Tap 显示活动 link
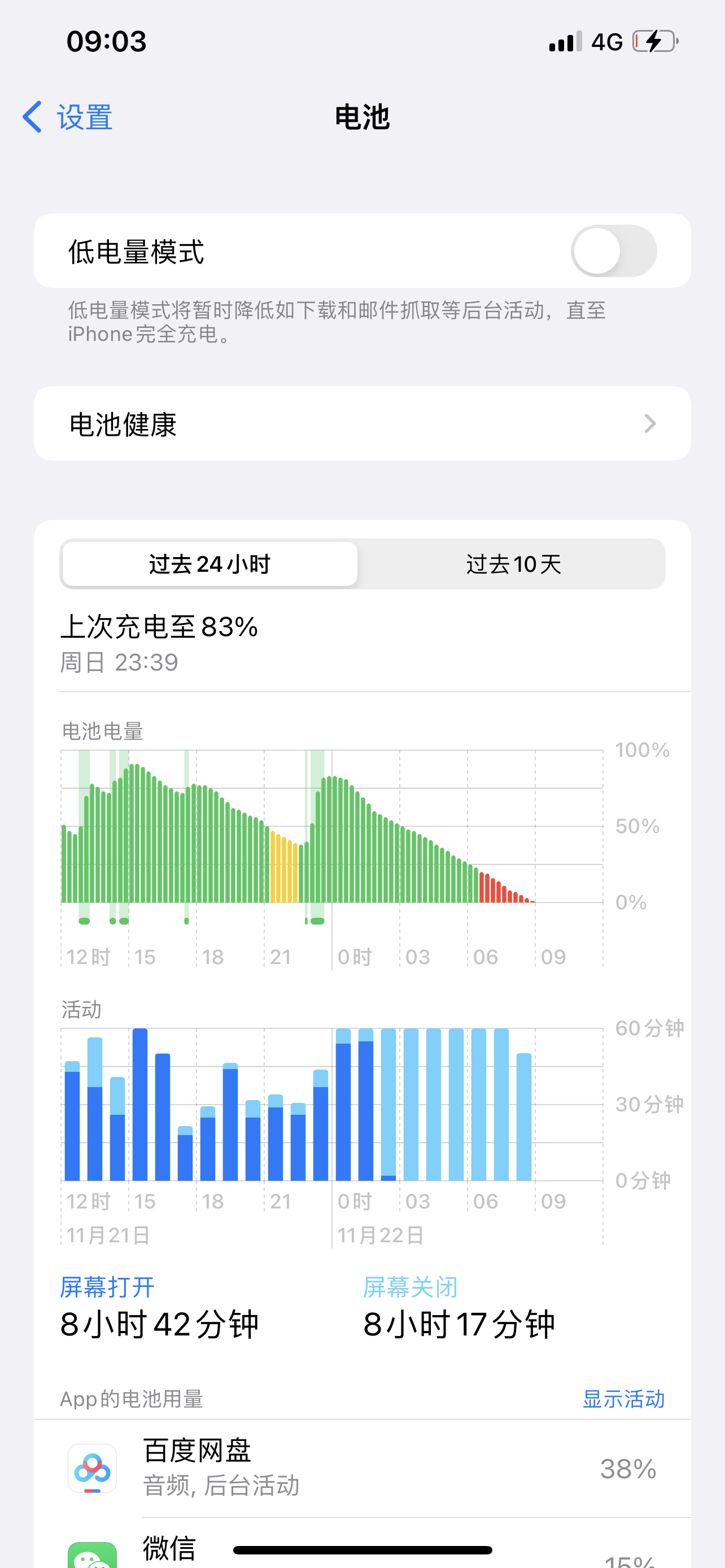This screenshot has width=725, height=1568. [623, 1399]
